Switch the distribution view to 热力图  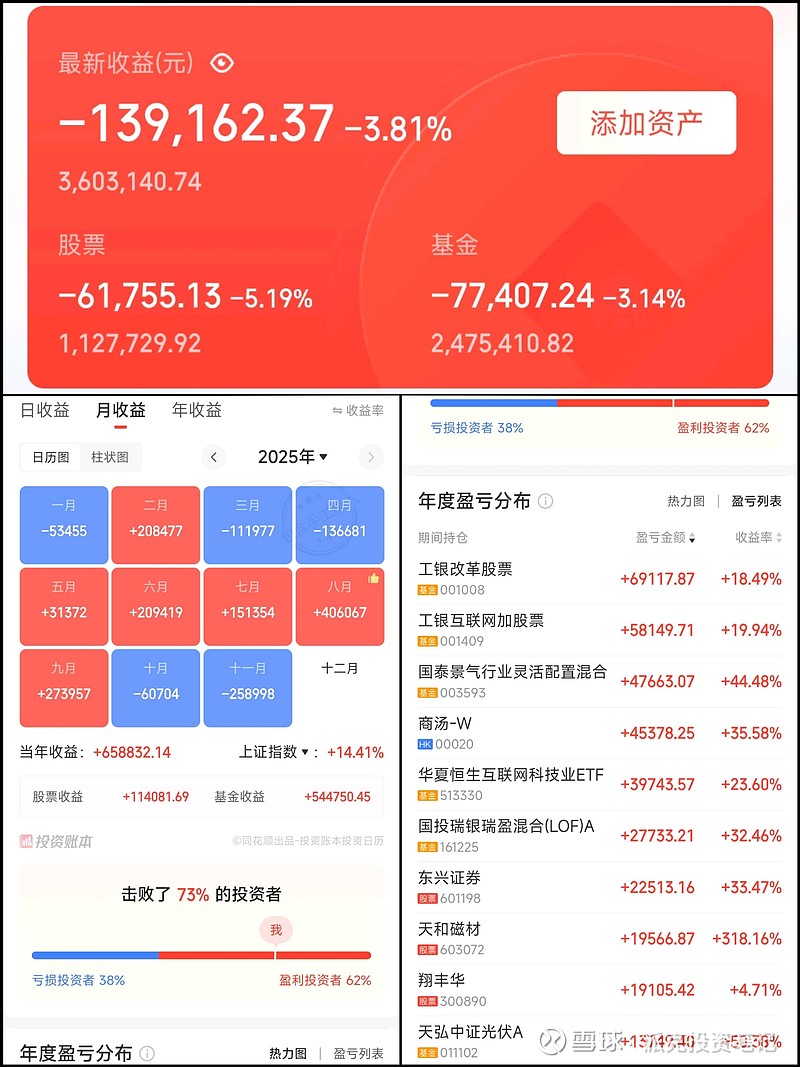[x=687, y=498]
